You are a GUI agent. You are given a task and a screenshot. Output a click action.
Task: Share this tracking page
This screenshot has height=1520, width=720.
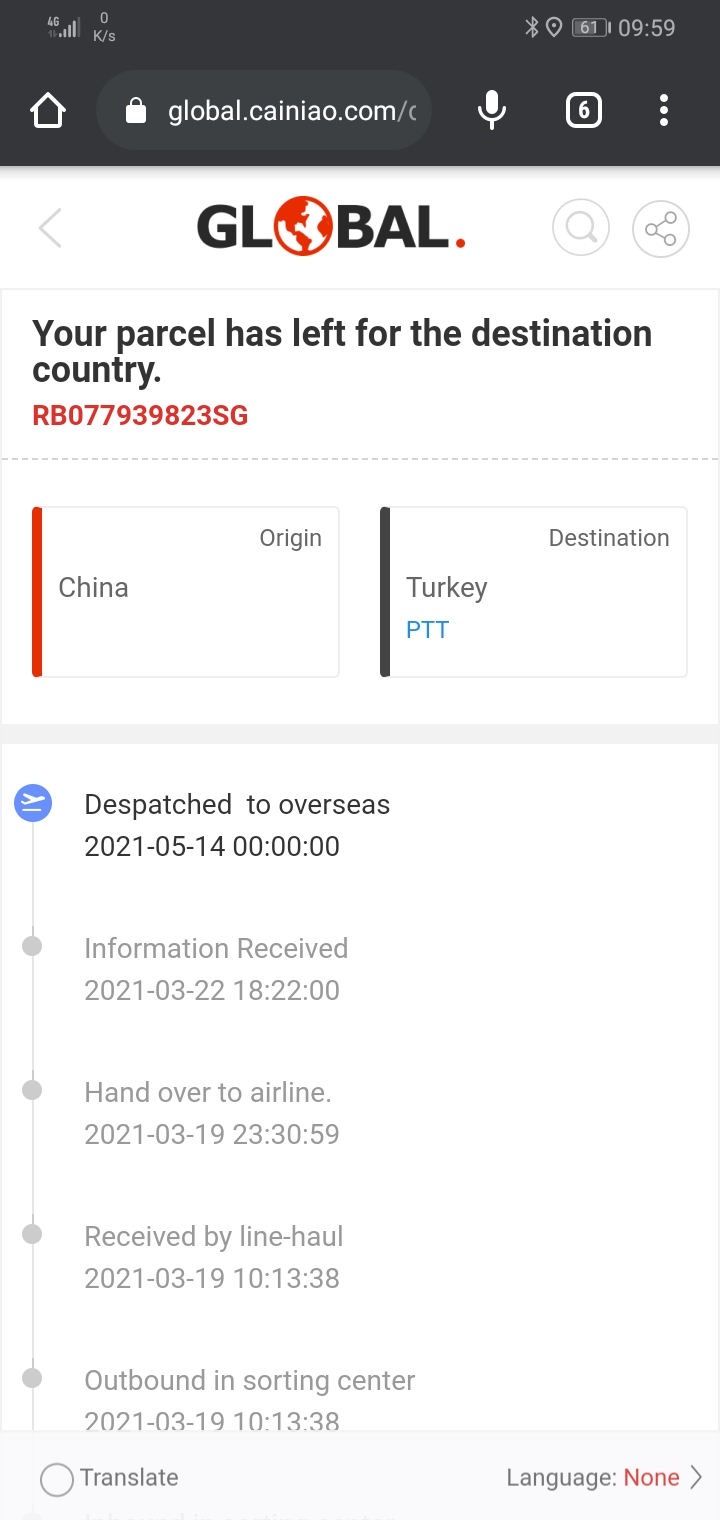pos(661,229)
